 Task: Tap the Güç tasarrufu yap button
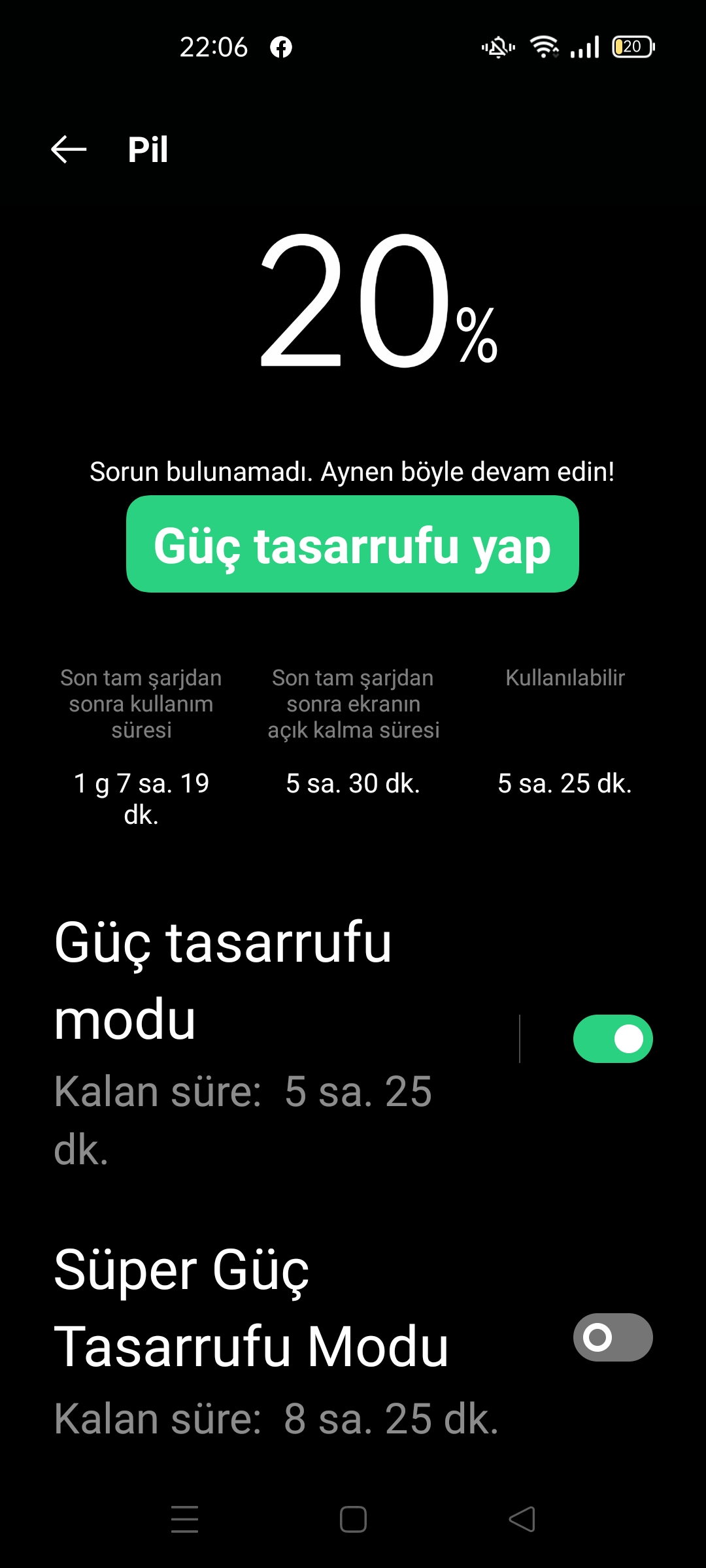352,544
